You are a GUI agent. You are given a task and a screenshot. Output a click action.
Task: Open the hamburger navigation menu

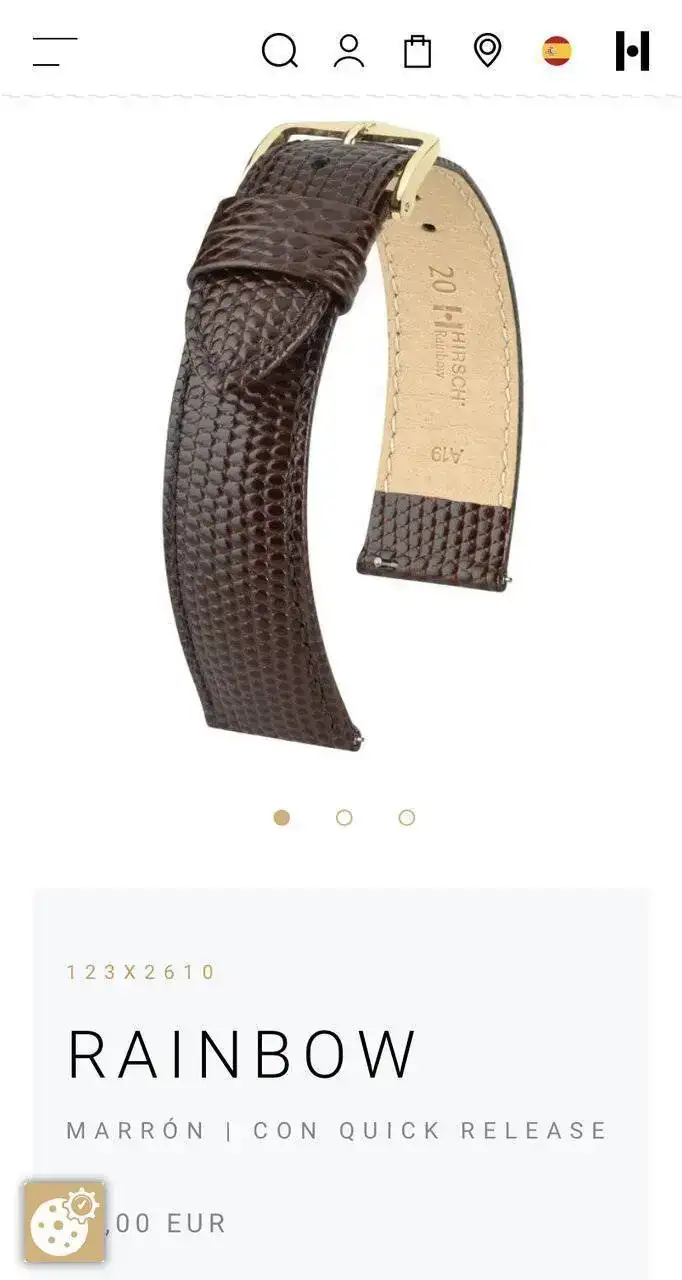point(55,51)
